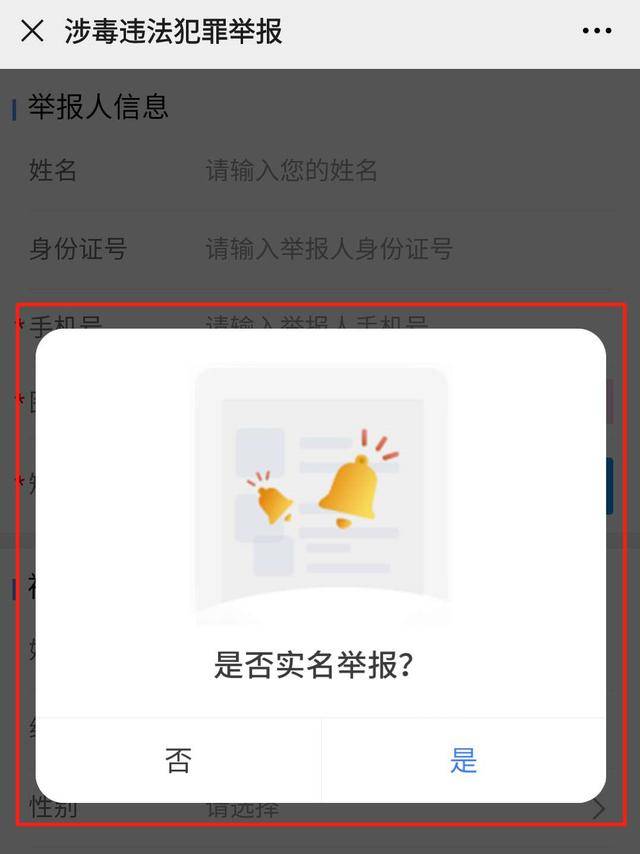Open the three-dot overflow menu
Image resolution: width=640 pixels, height=854 pixels.
pos(596,31)
